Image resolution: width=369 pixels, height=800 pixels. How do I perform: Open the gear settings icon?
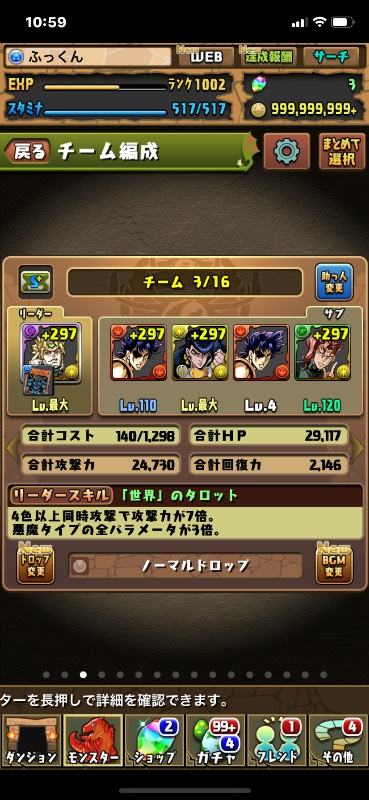(286, 152)
